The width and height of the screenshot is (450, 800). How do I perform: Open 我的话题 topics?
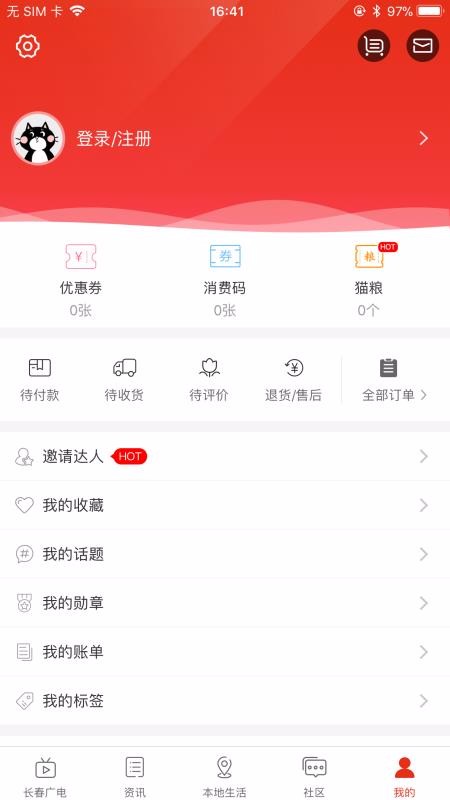coord(225,554)
